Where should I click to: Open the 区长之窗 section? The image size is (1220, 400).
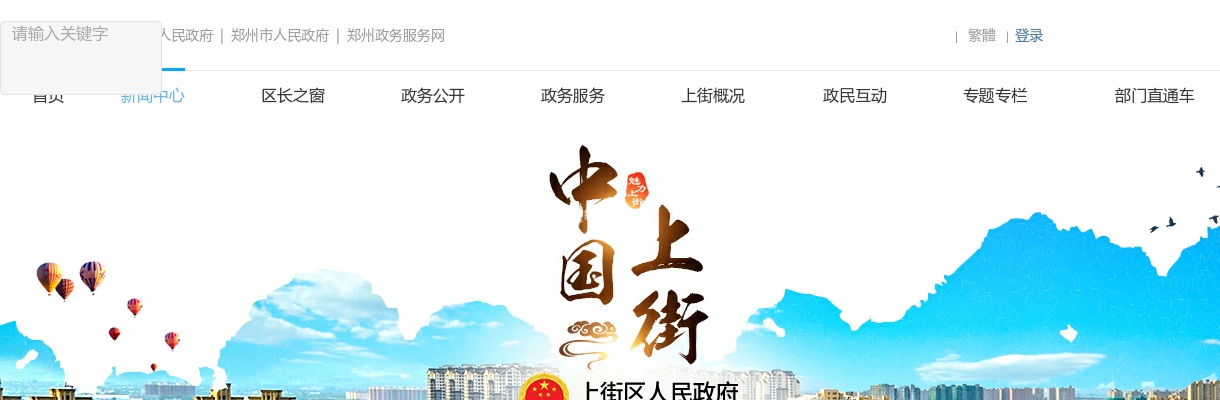pyautogui.click(x=293, y=96)
